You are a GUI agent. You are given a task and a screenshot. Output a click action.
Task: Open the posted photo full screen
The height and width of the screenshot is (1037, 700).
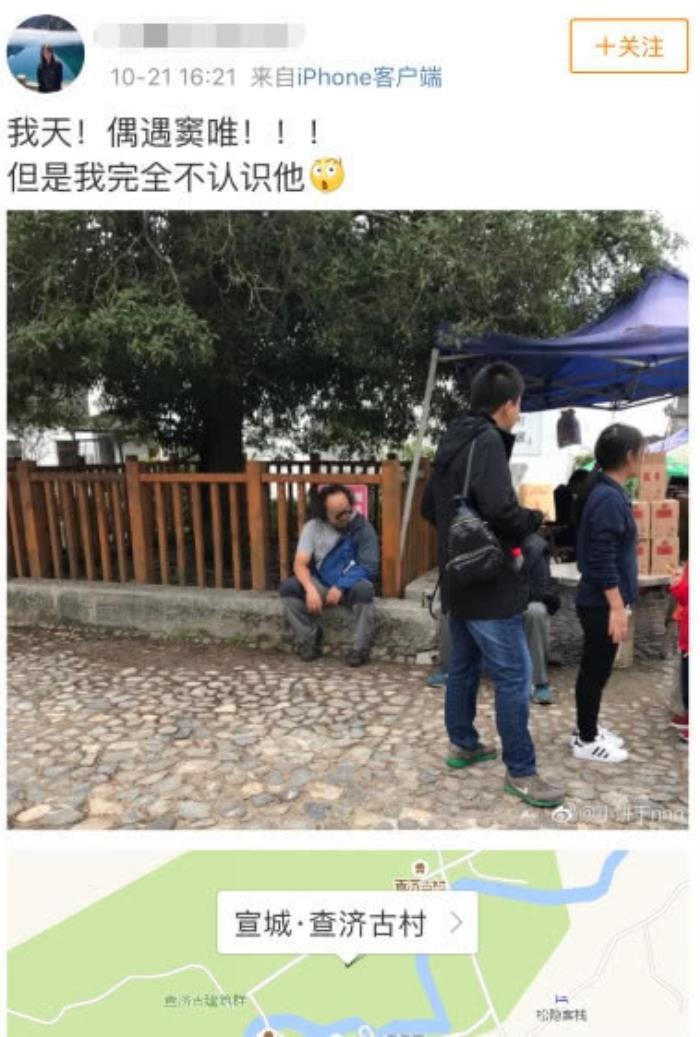click(x=347, y=519)
